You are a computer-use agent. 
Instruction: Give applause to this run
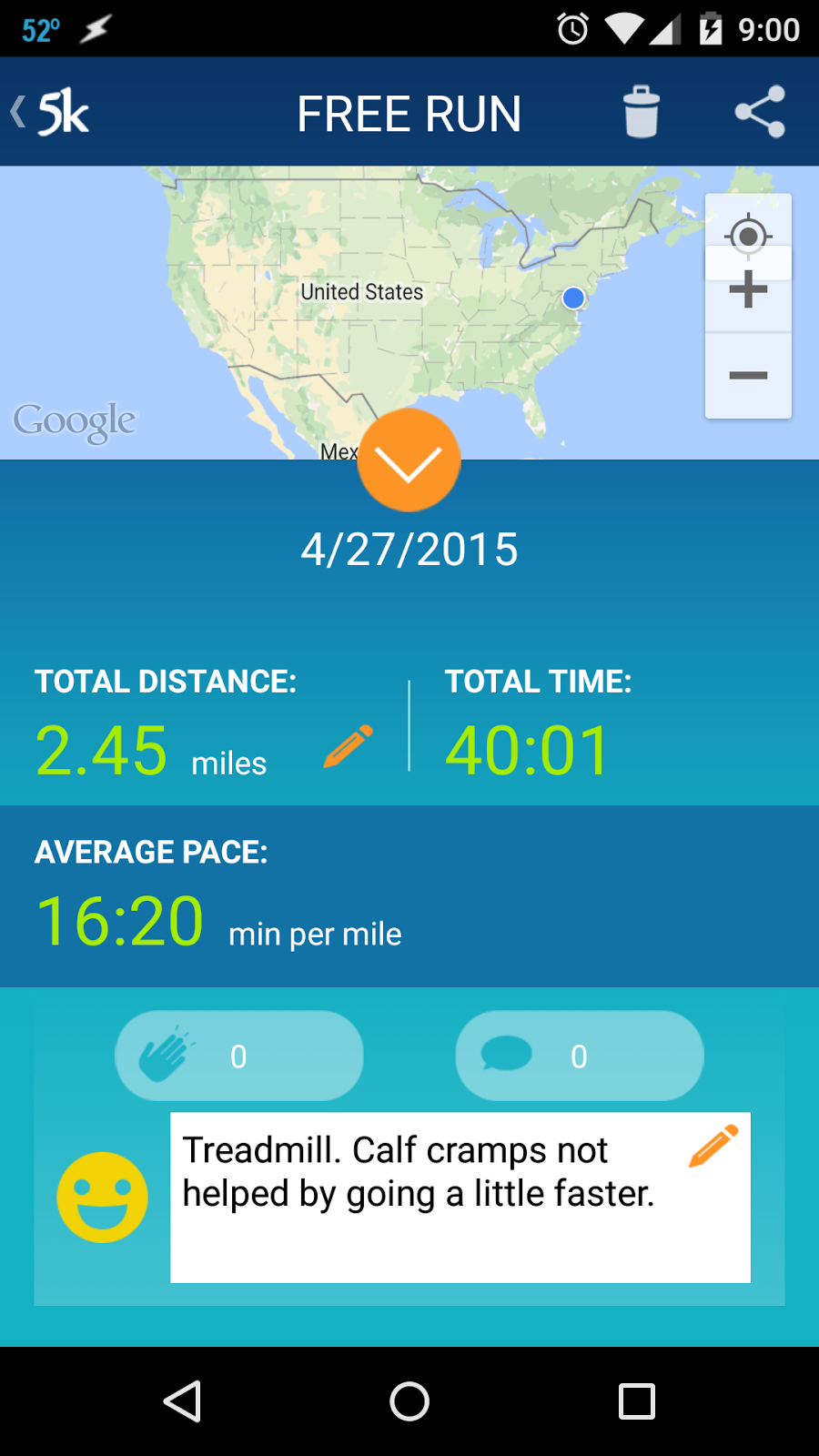point(238,1056)
